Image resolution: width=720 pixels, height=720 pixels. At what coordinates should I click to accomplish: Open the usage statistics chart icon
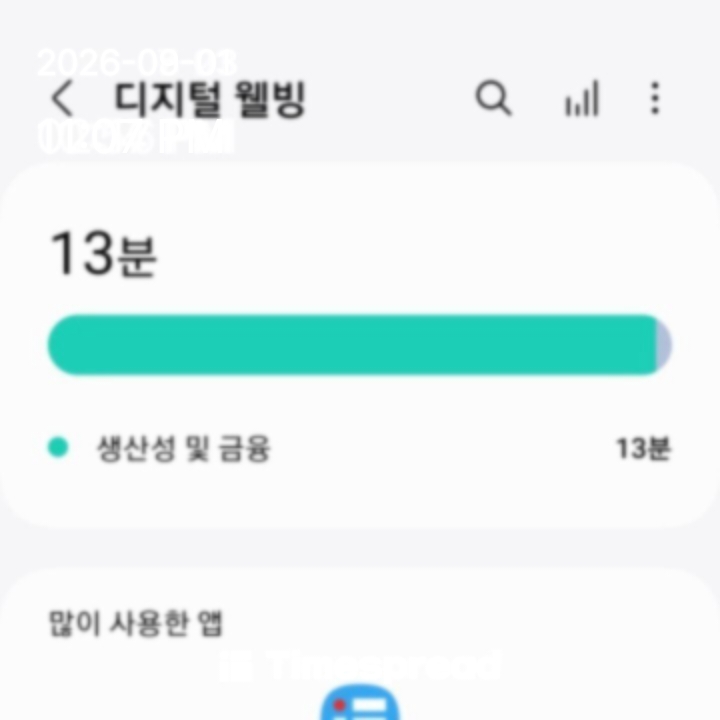coord(582,98)
